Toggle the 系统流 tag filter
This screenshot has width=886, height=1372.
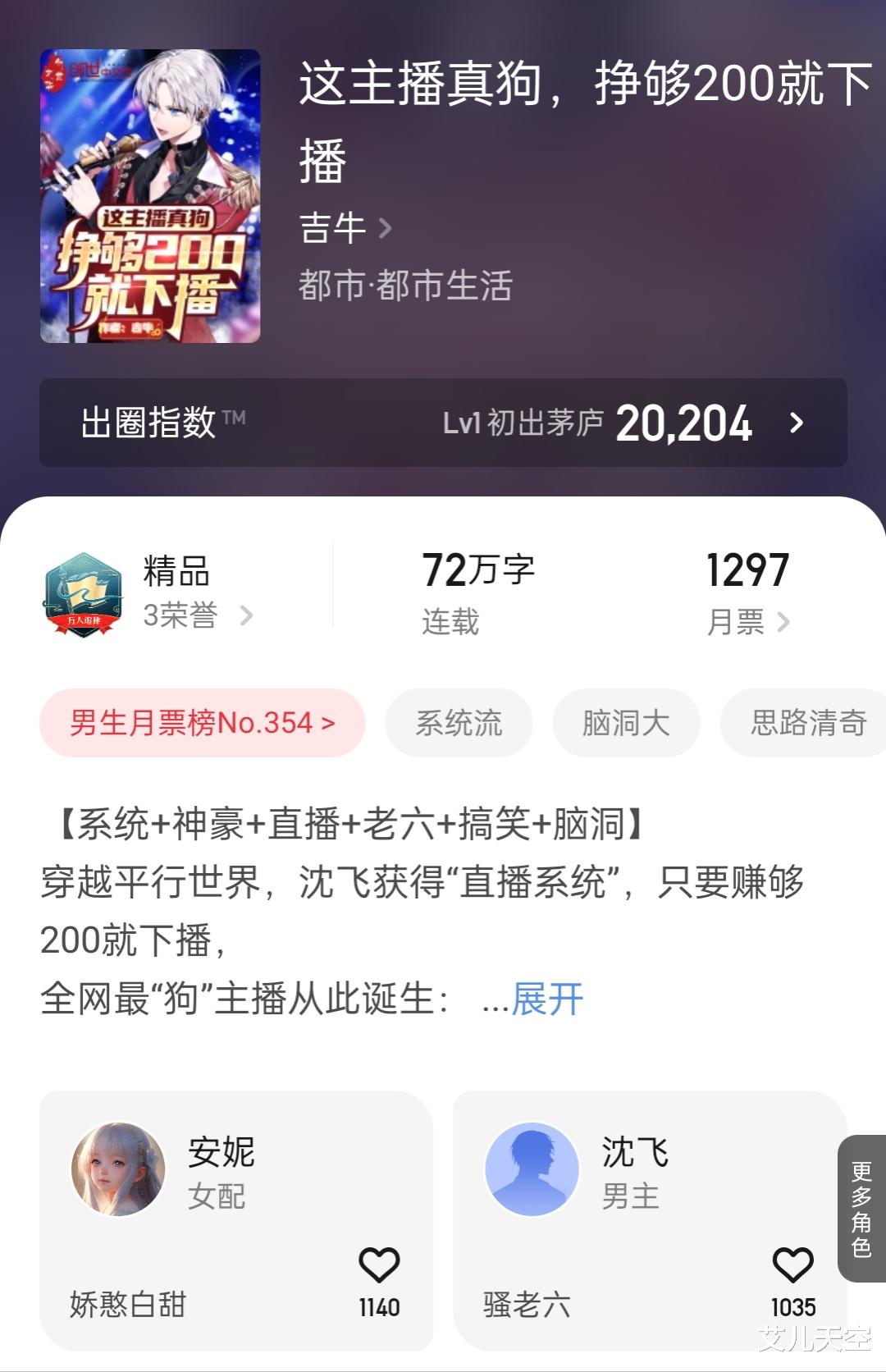[457, 722]
